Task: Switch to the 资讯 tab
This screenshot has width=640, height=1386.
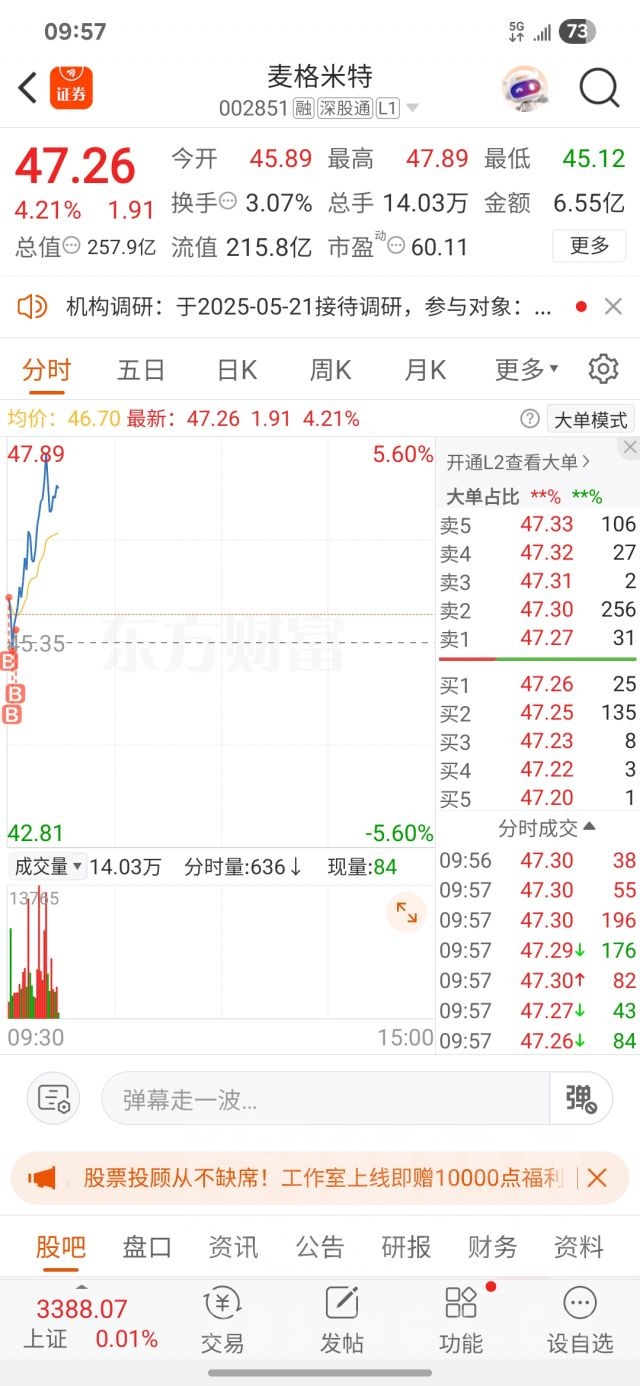Action: (233, 1247)
